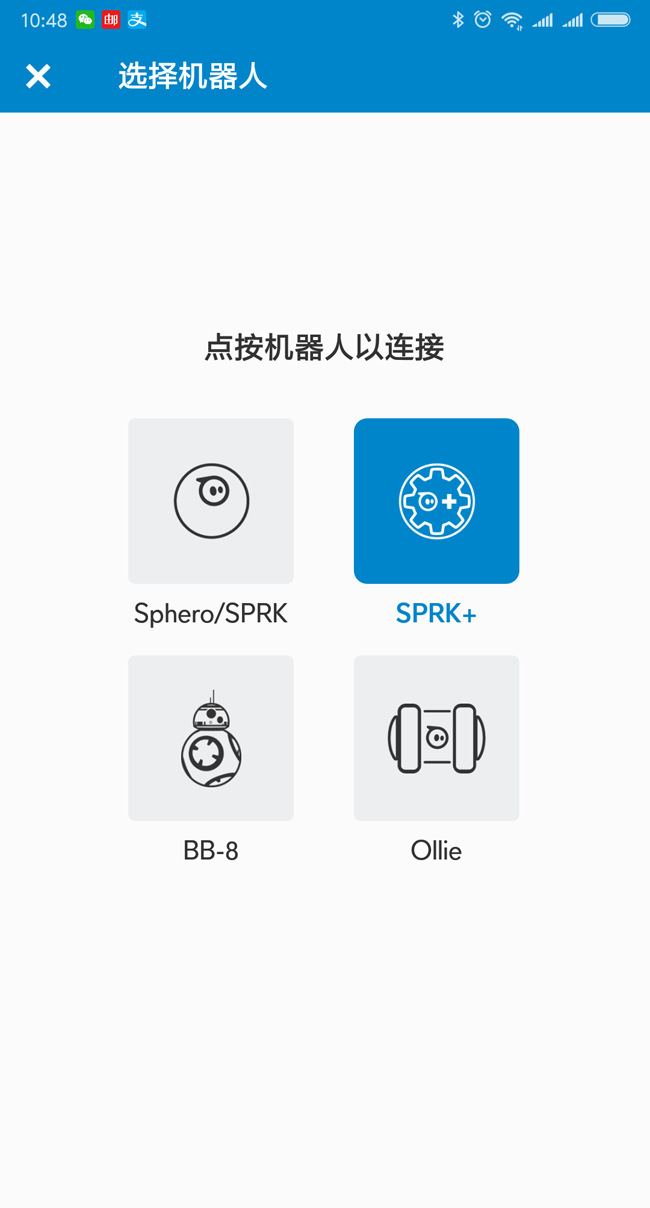Connect to the Ollie robot
This screenshot has width=650, height=1208.
(x=436, y=738)
